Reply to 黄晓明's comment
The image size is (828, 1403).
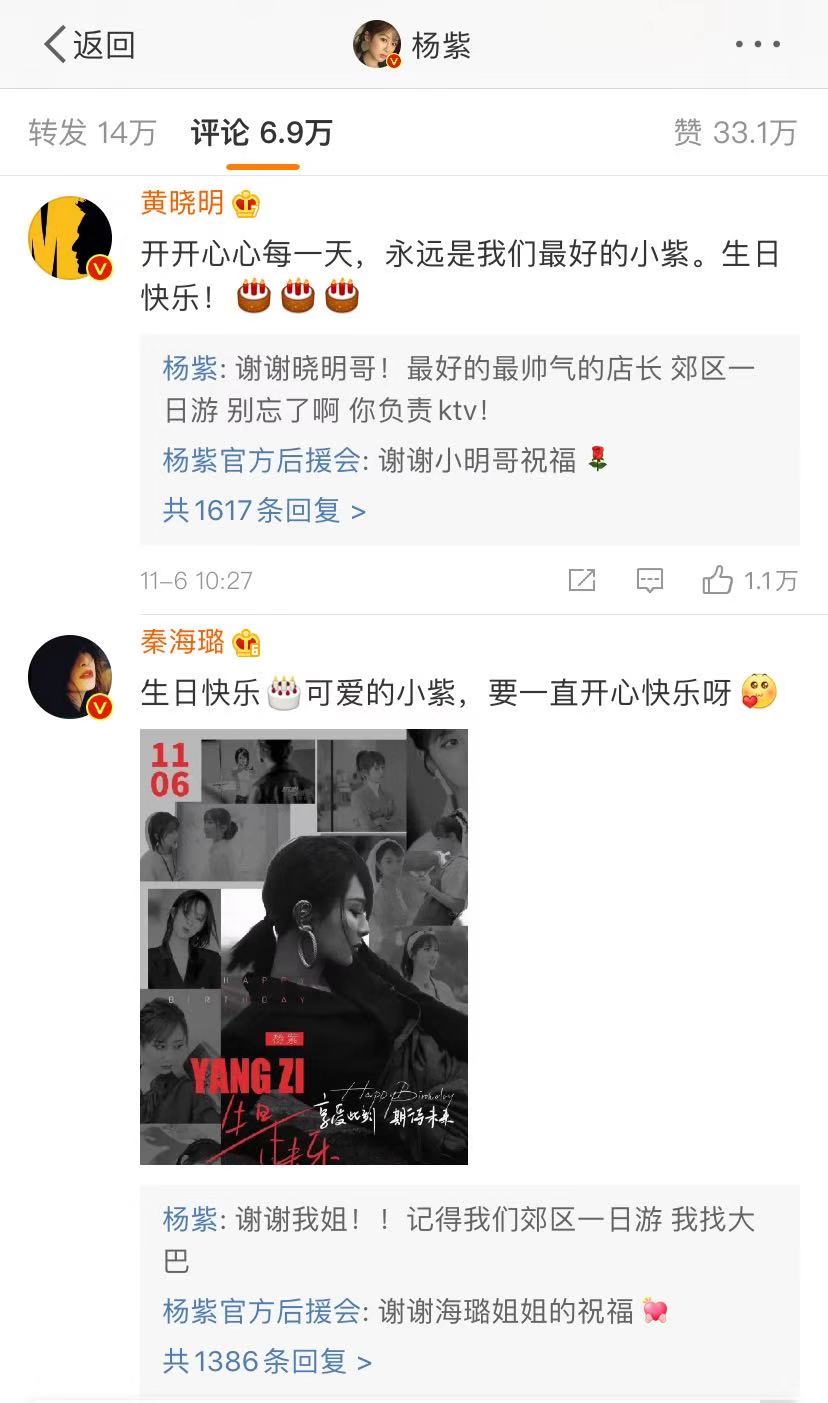[650, 580]
